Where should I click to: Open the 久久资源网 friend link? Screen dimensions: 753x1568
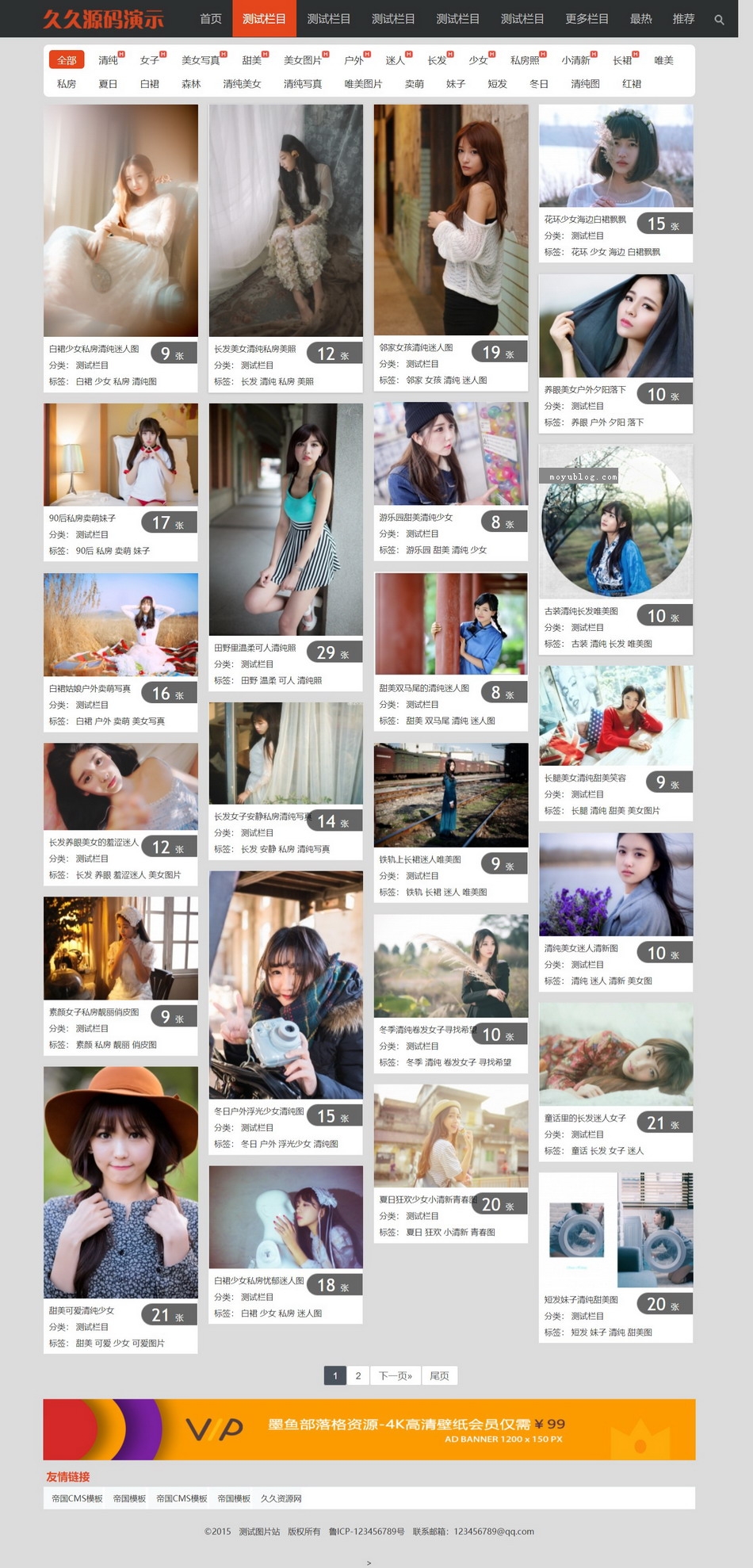[x=281, y=1498]
